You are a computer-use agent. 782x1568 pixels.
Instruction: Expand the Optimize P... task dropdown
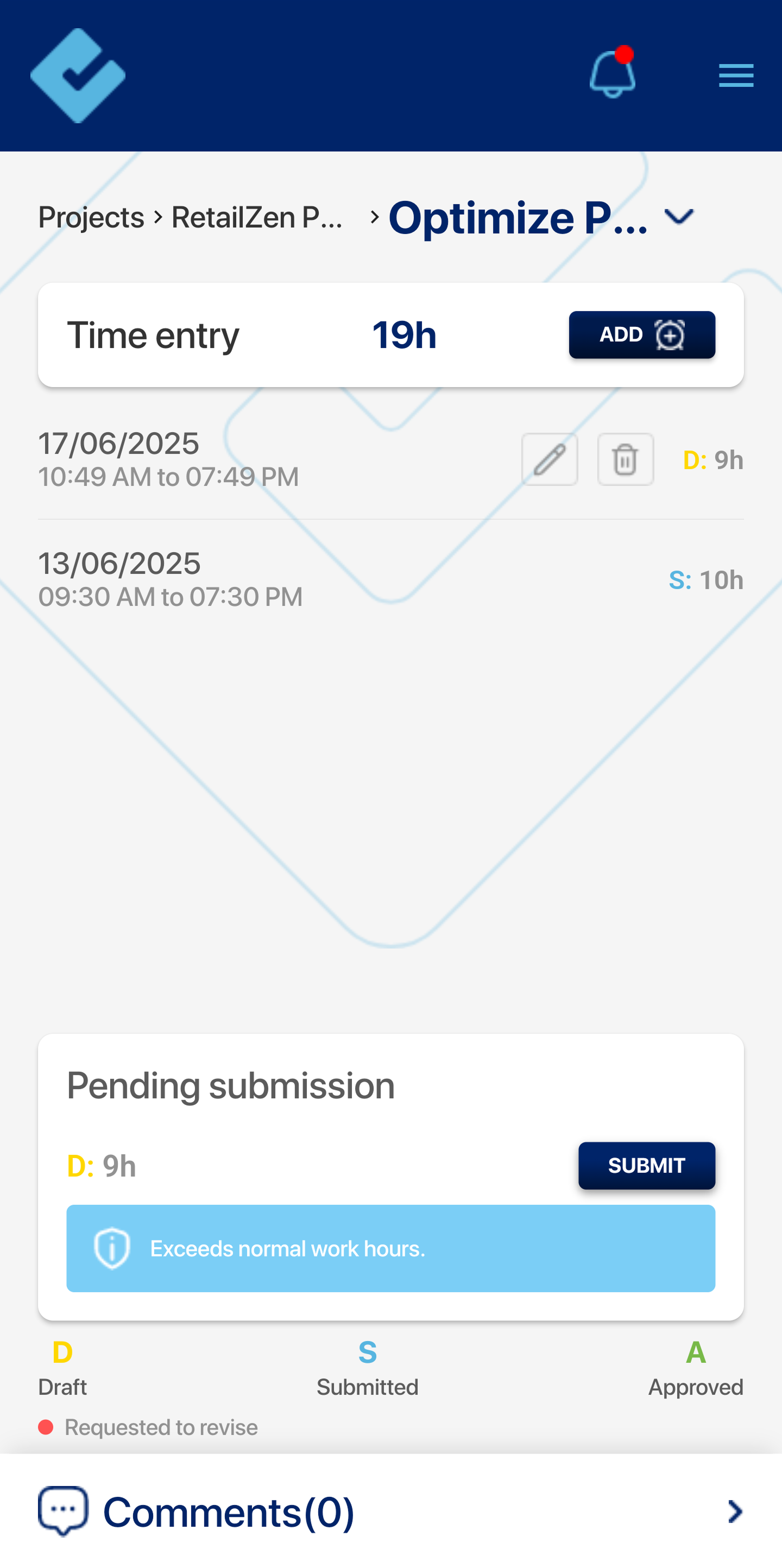coord(678,217)
